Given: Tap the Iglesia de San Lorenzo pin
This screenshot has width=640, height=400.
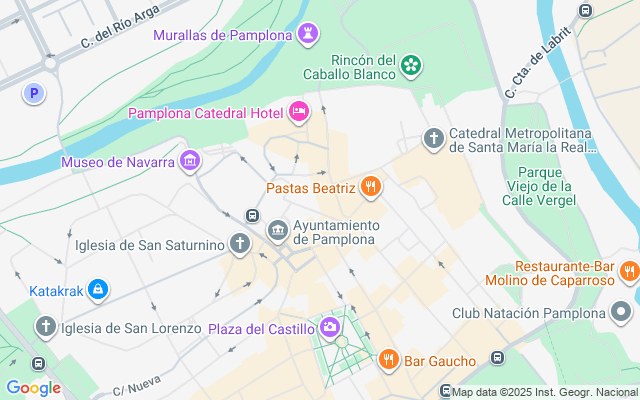Looking at the screenshot, I should 46,327.
